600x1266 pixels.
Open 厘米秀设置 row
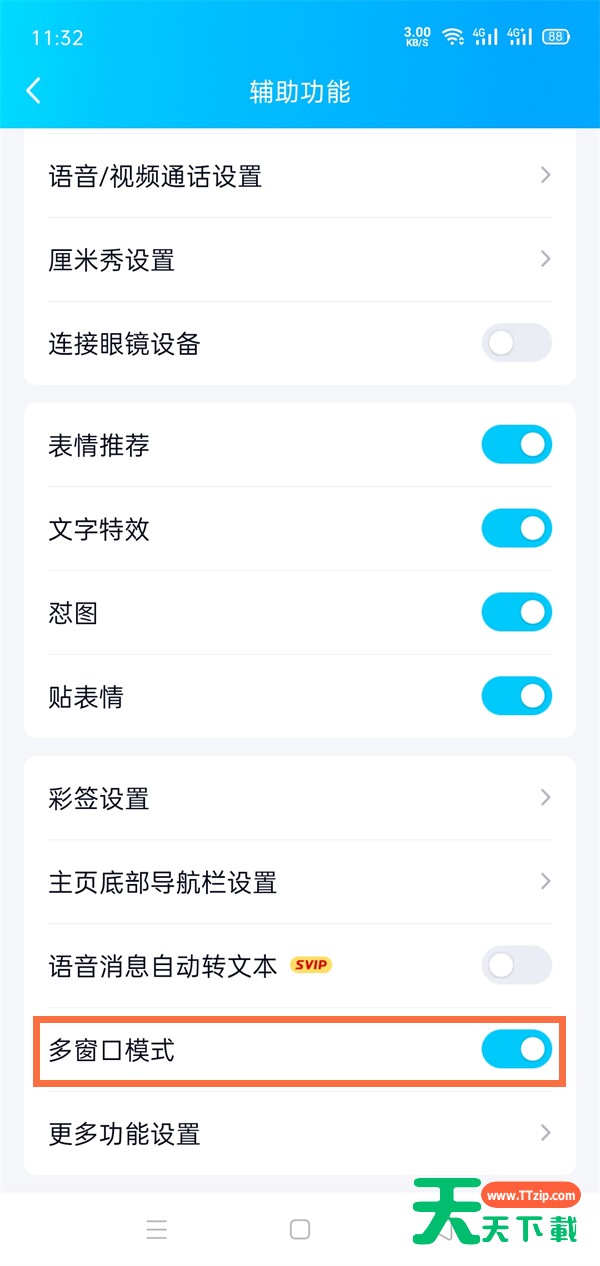[x=300, y=260]
